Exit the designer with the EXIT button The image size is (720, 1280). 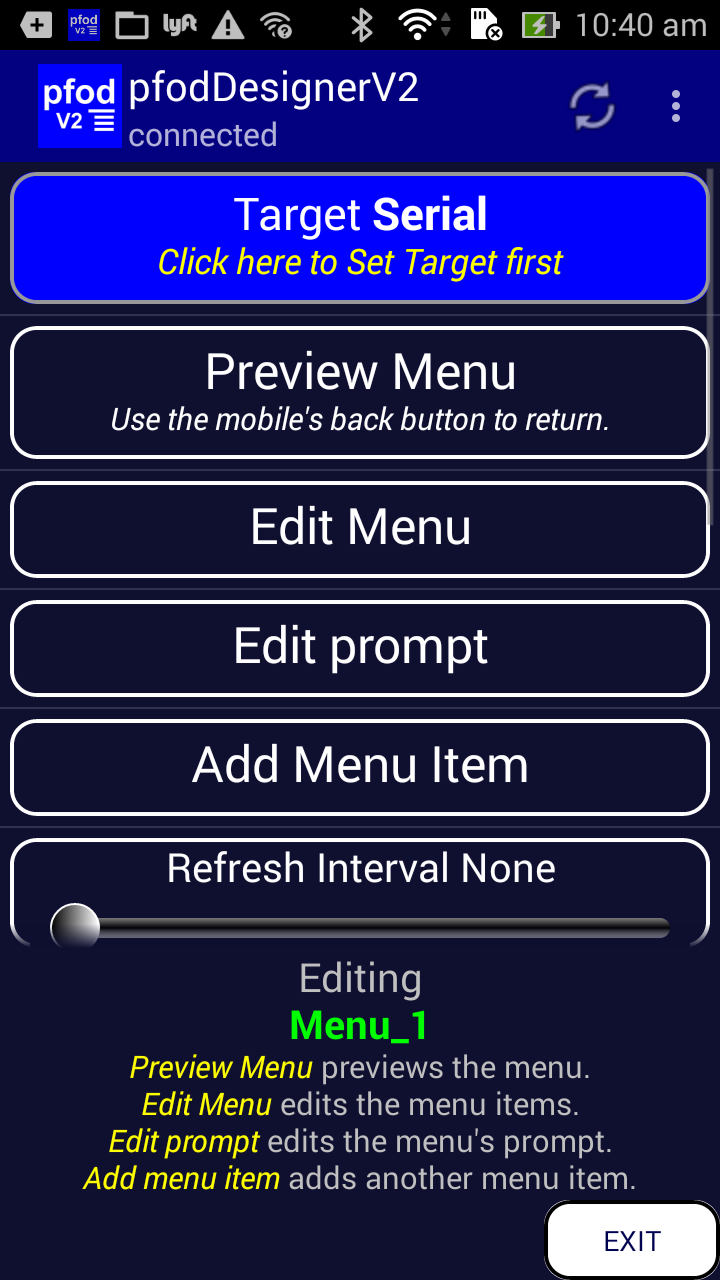[x=632, y=1241]
